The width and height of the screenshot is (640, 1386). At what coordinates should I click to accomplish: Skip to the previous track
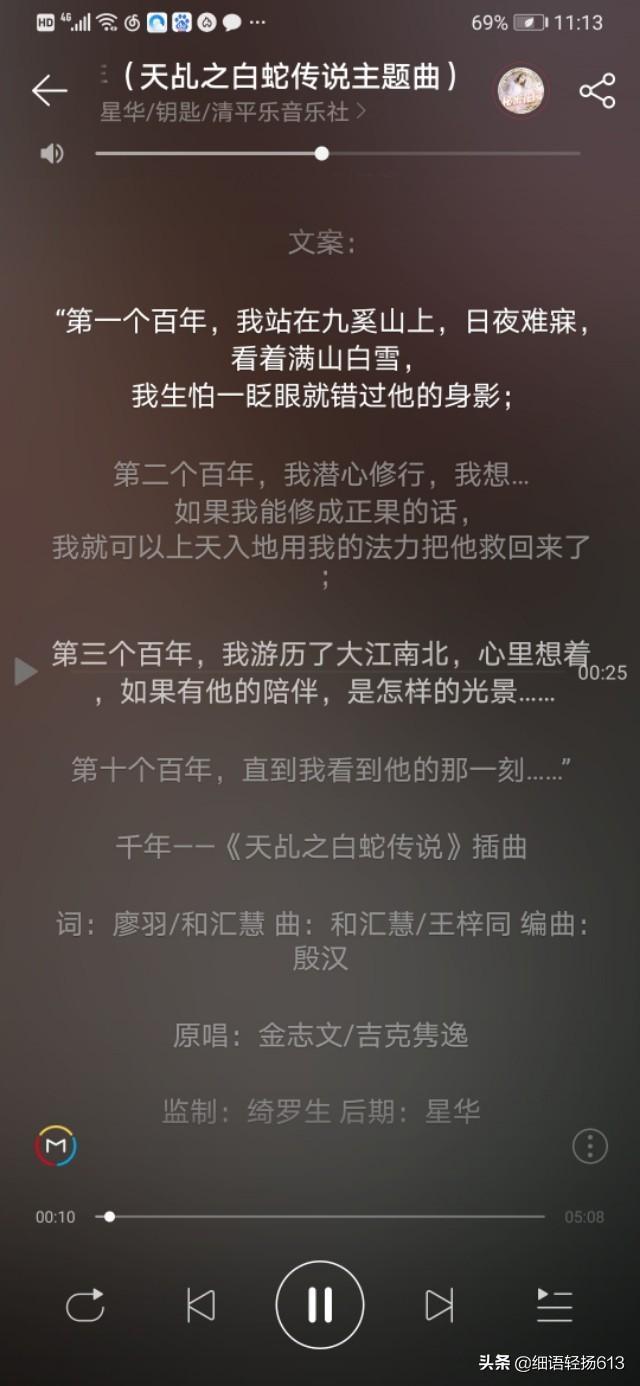click(x=201, y=1305)
